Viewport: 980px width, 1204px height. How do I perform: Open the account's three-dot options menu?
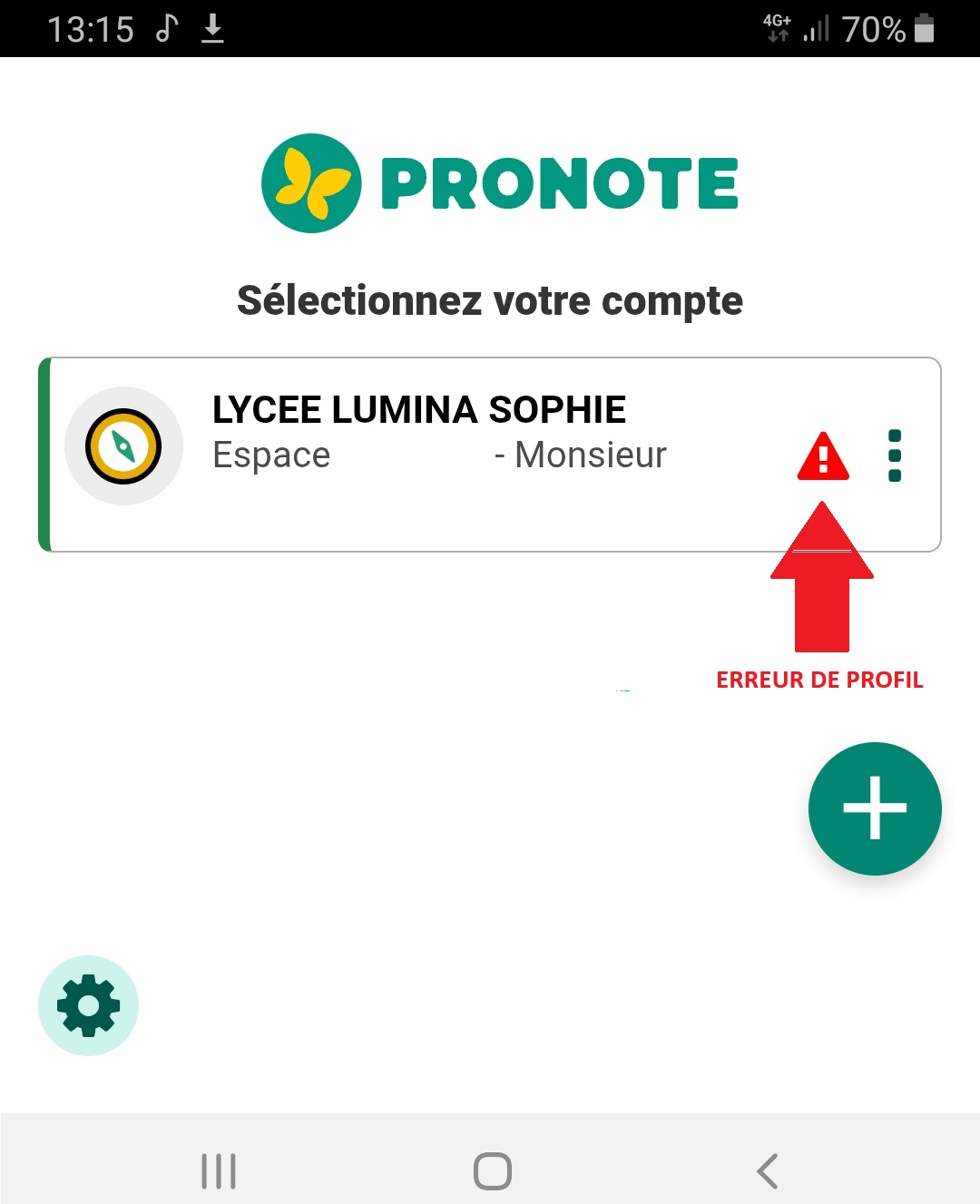point(895,455)
